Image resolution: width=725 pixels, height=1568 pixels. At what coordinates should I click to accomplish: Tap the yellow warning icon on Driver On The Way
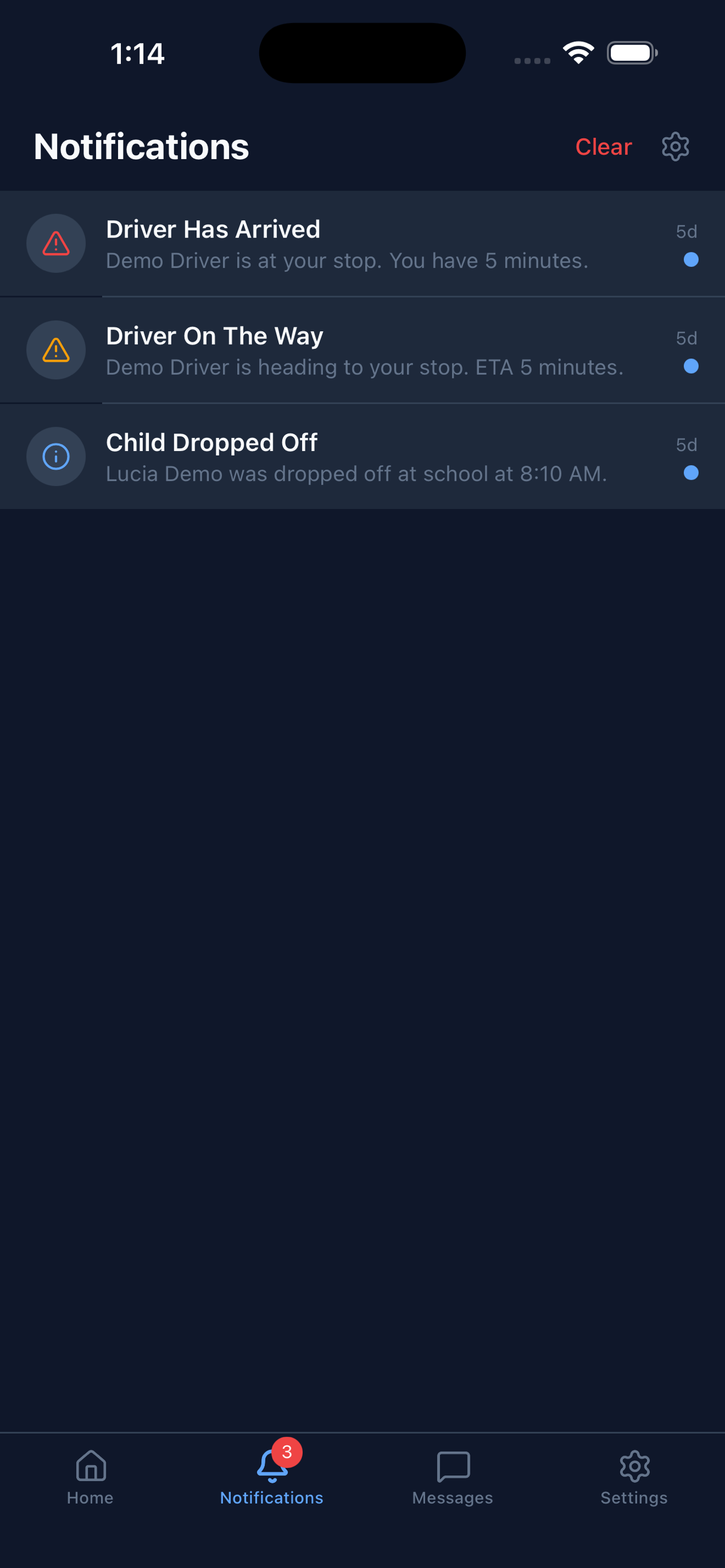(55, 350)
